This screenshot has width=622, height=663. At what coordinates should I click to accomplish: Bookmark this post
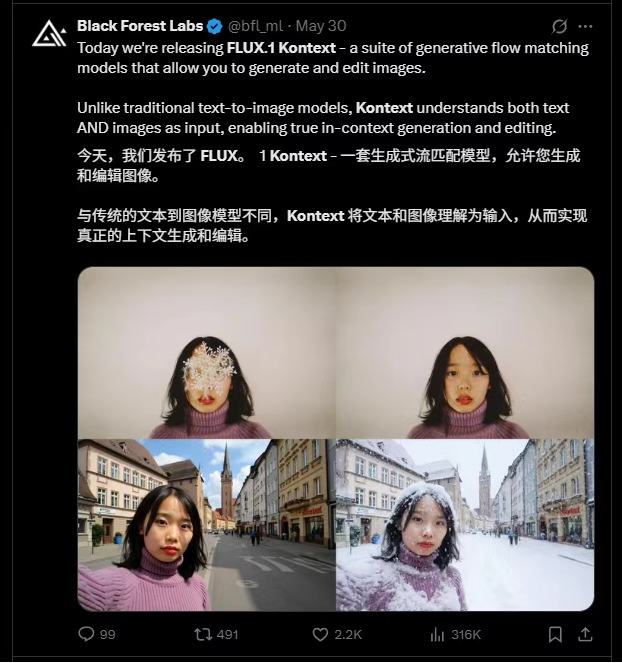(555, 634)
